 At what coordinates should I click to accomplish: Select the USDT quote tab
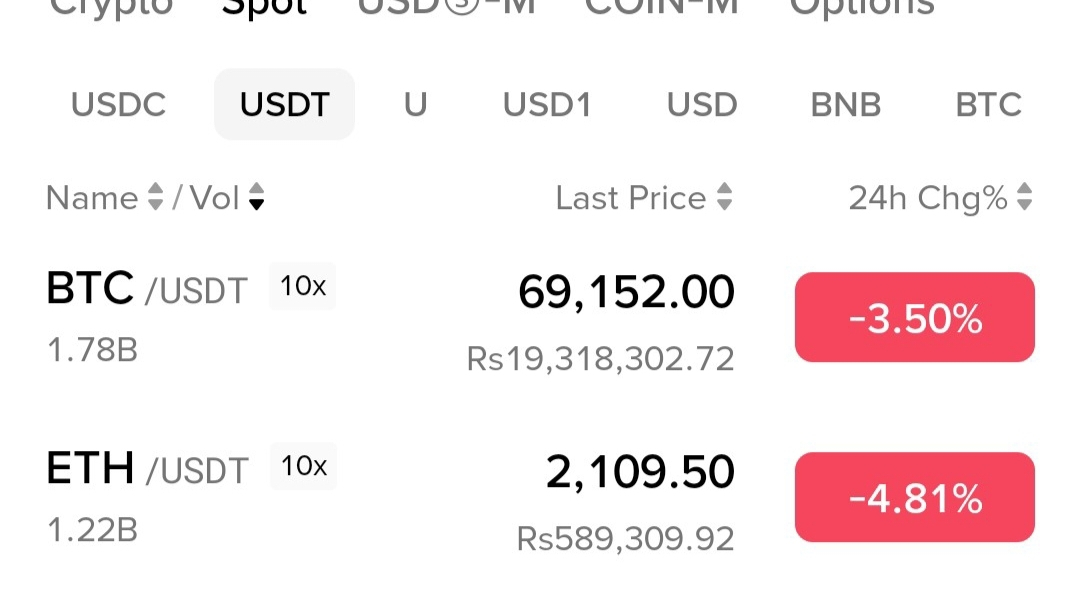click(284, 105)
